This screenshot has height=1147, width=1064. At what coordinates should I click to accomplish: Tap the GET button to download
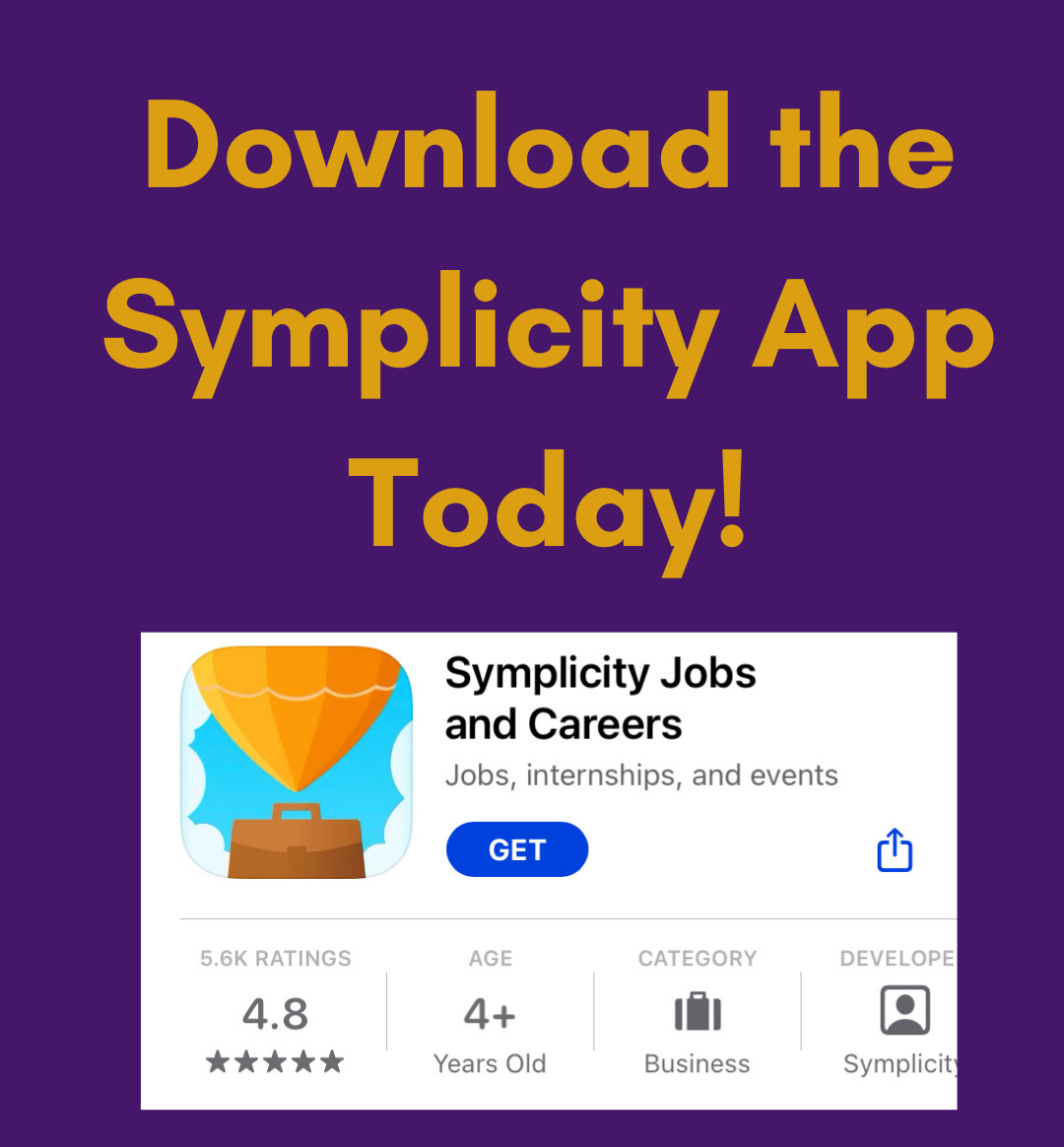516,848
